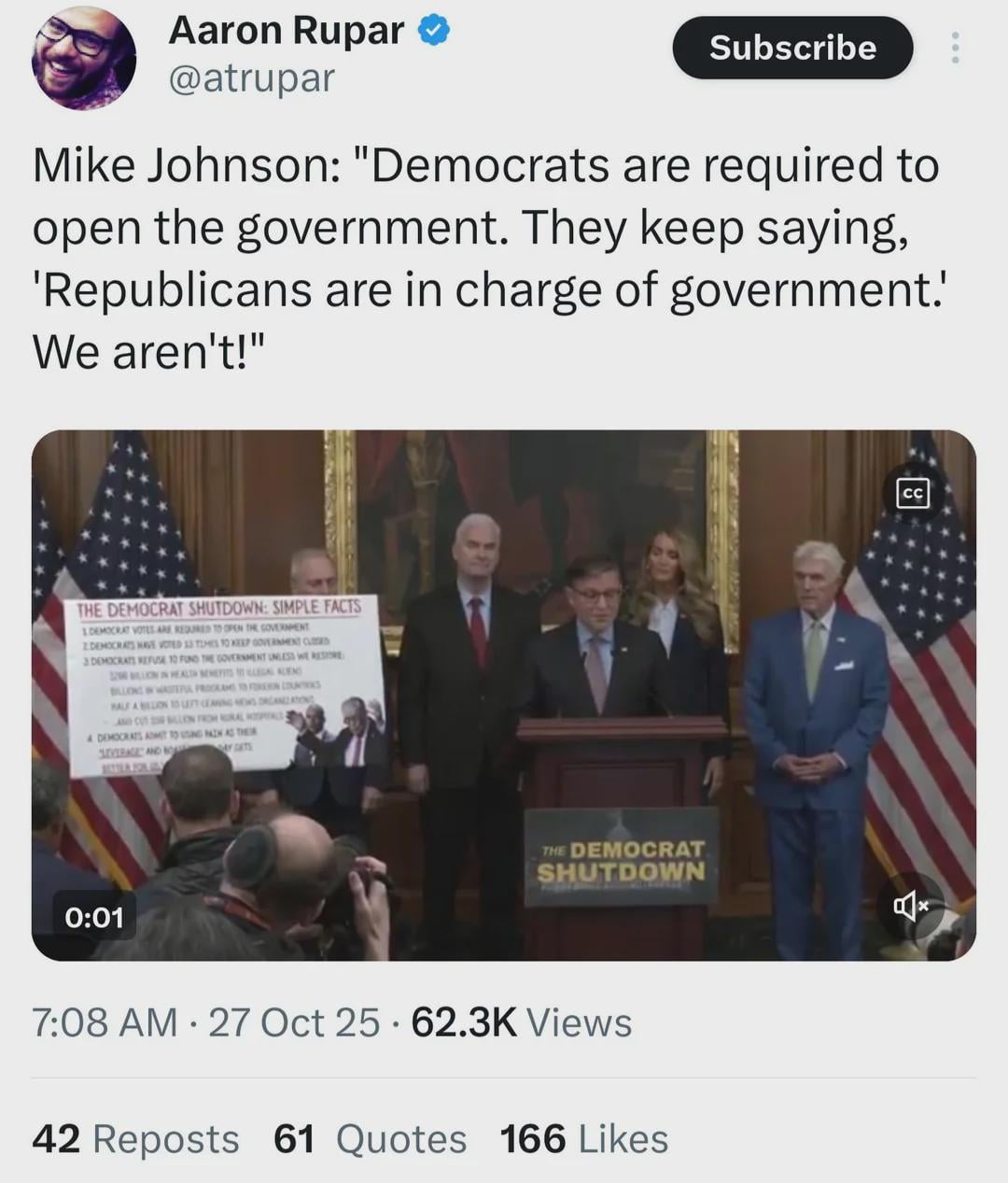
Task: Open Aaron Rupar's profile picture
Action: [84, 58]
